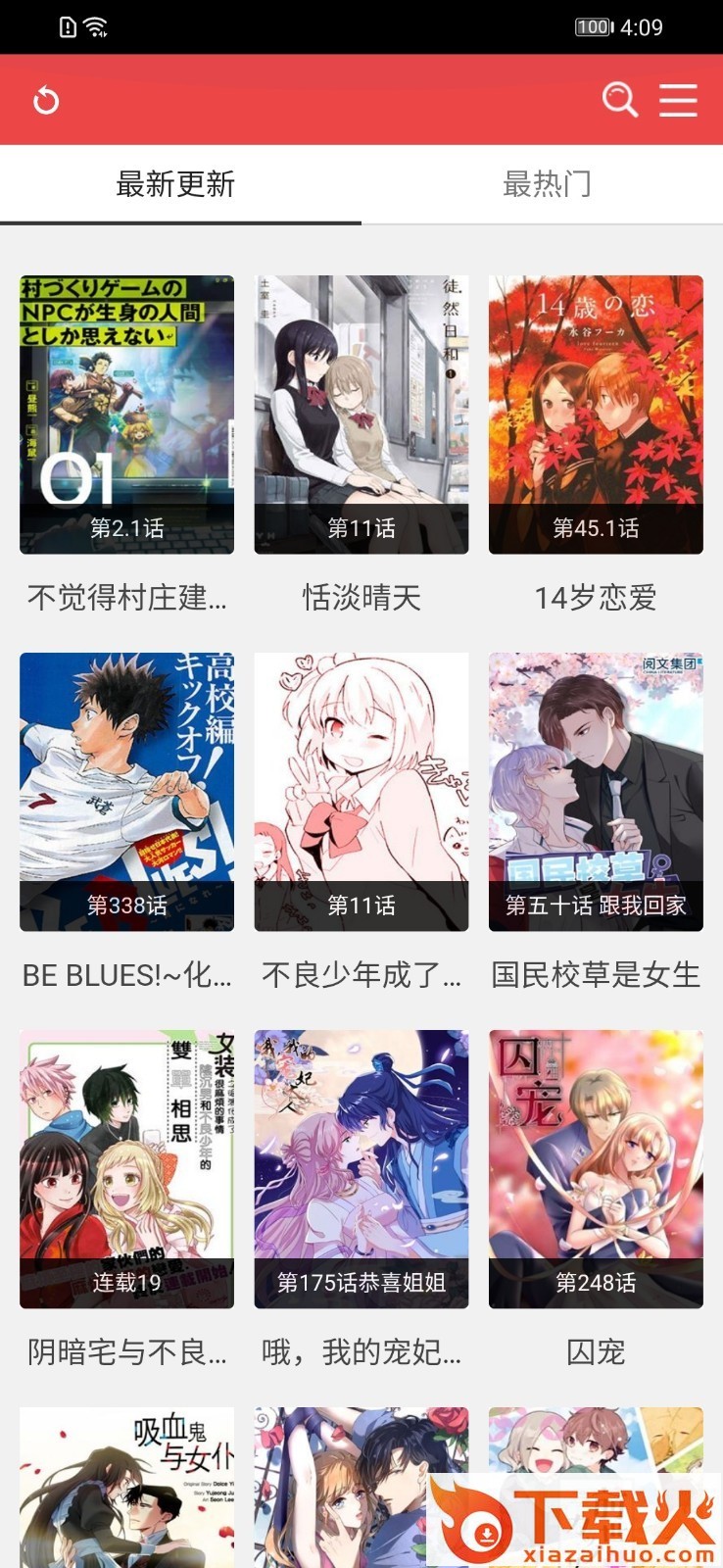Open the comic 14岁恋爱

596,415
